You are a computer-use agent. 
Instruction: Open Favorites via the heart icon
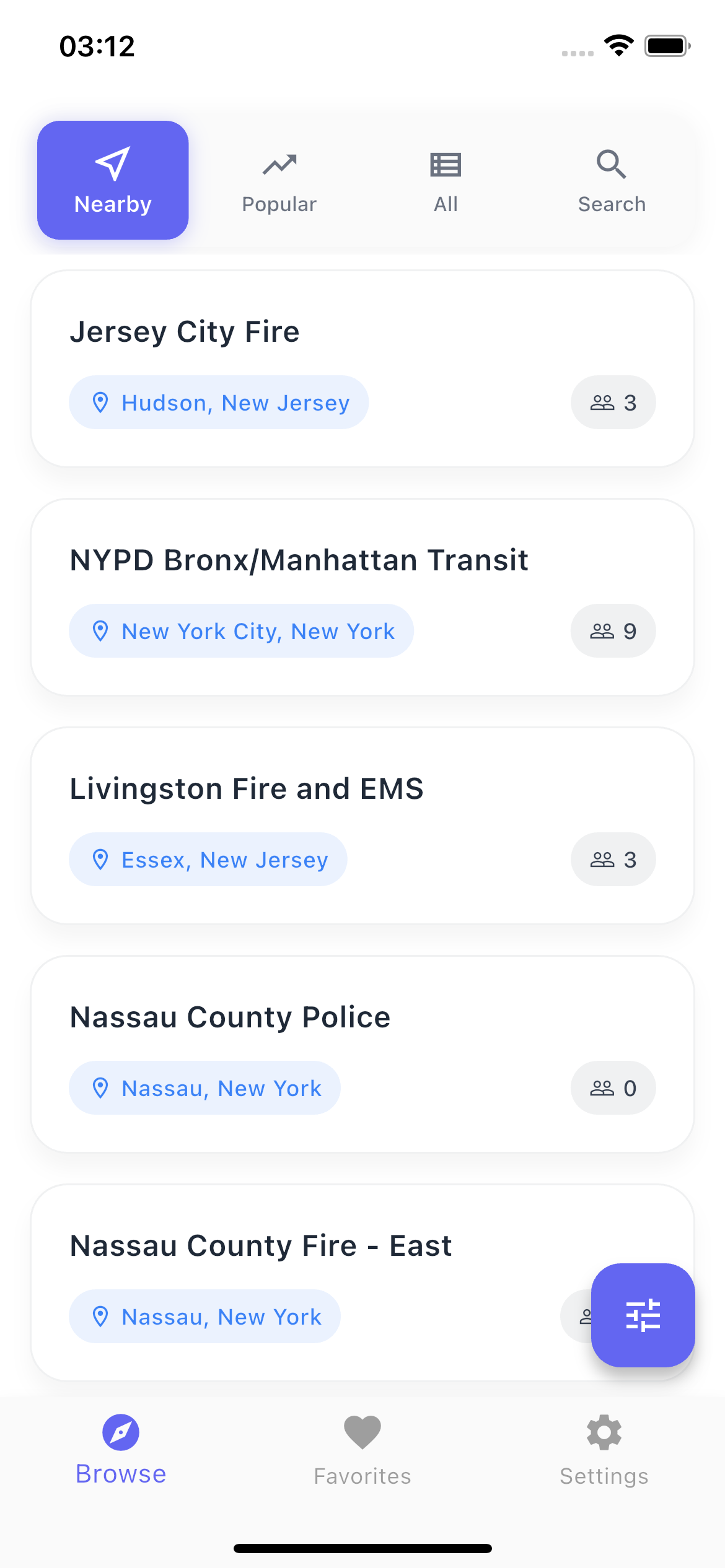point(362,1432)
